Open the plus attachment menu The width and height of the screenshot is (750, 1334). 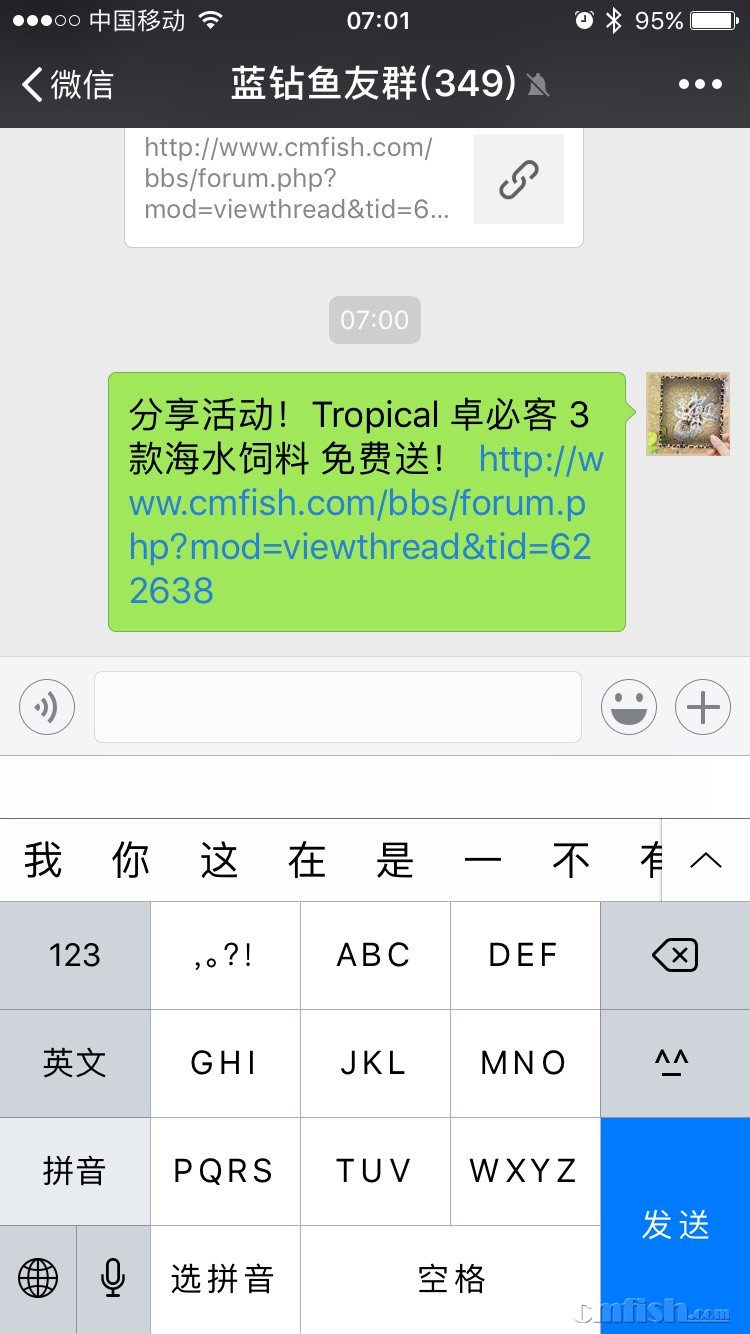coord(703,707)
